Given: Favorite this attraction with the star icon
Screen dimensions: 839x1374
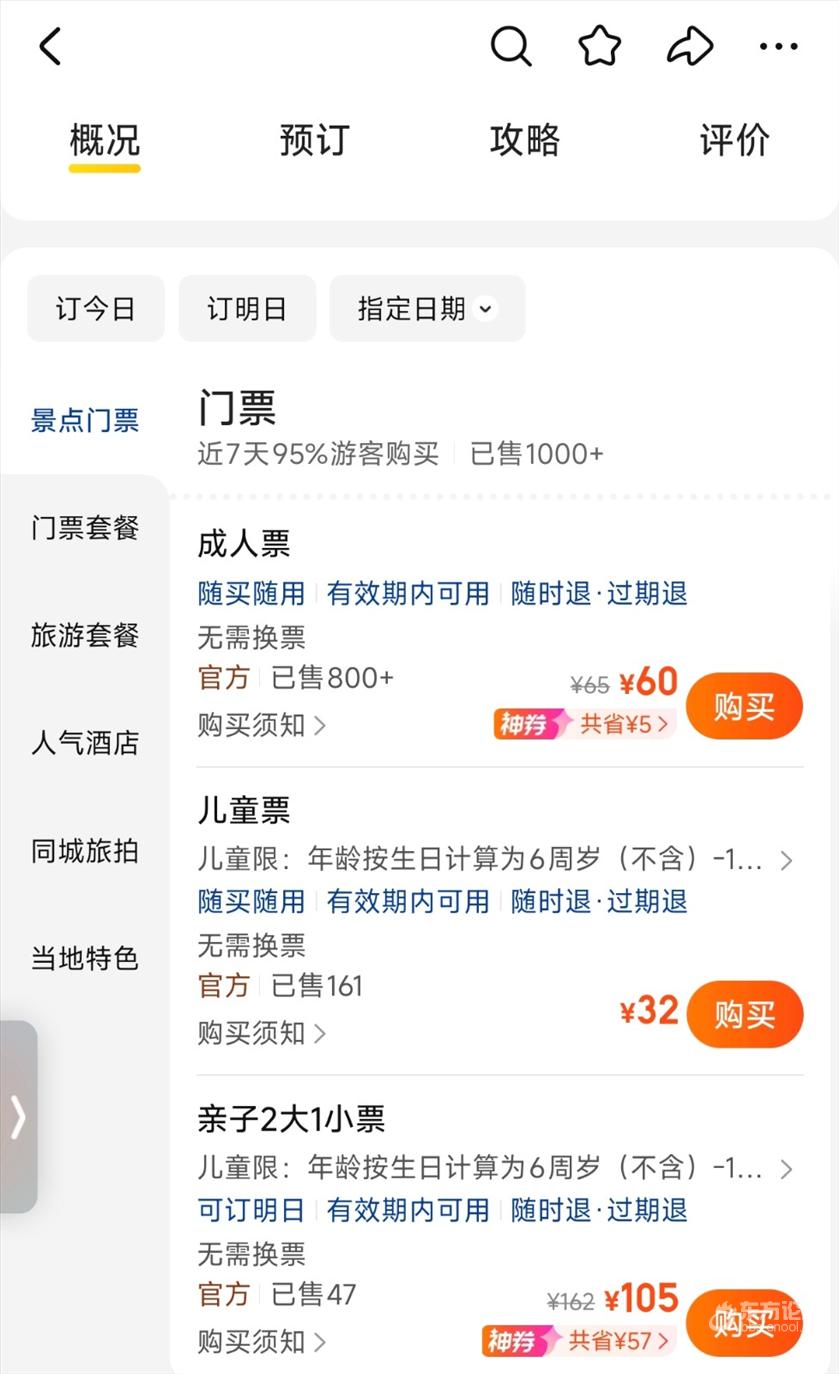Looking at the screenshot, I should [600, 46].
